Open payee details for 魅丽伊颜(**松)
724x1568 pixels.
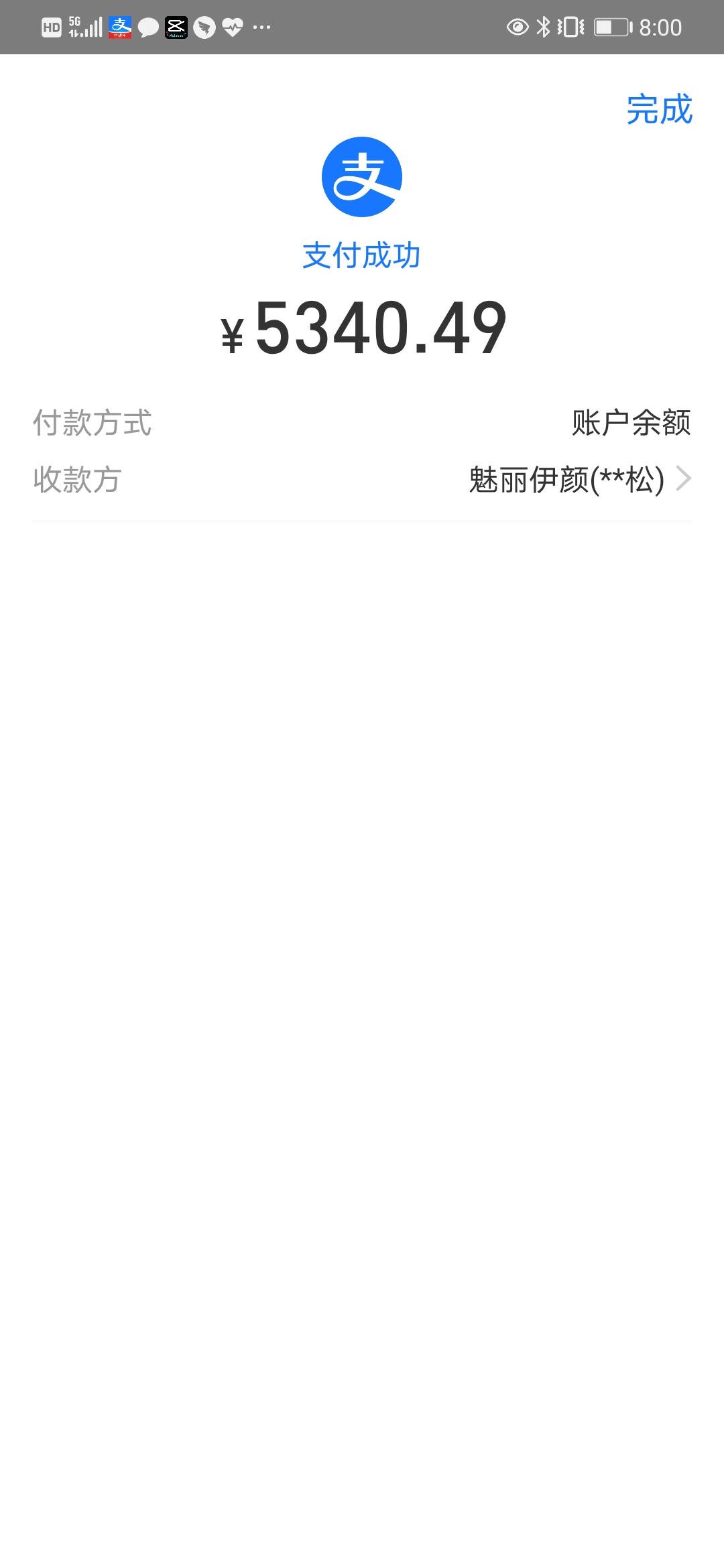[x=579, y=480]
